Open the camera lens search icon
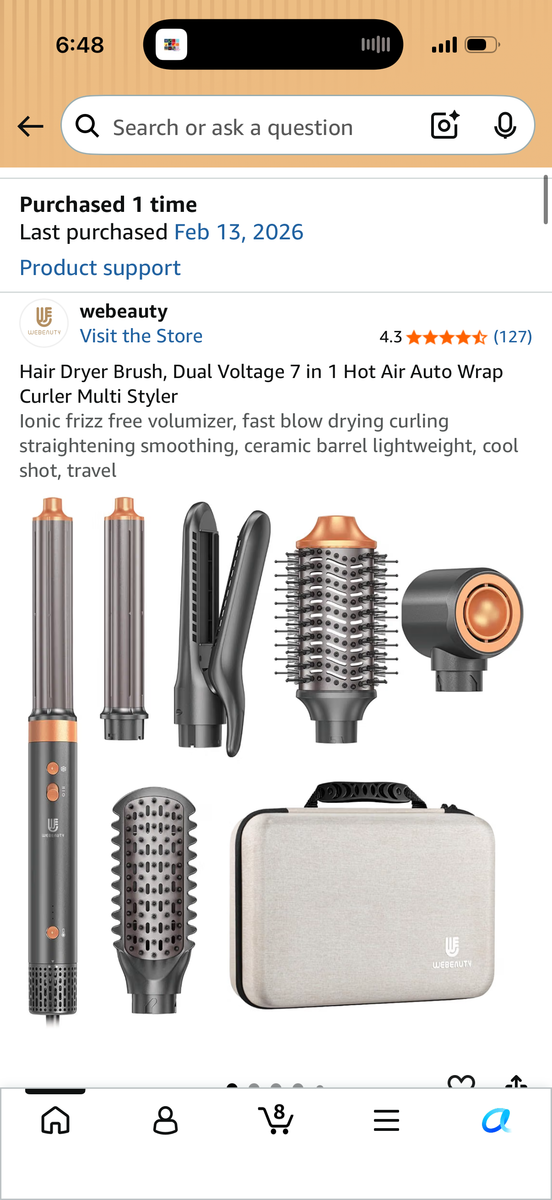Screen dimensions: 552x1200 click(x=444, y=126)
